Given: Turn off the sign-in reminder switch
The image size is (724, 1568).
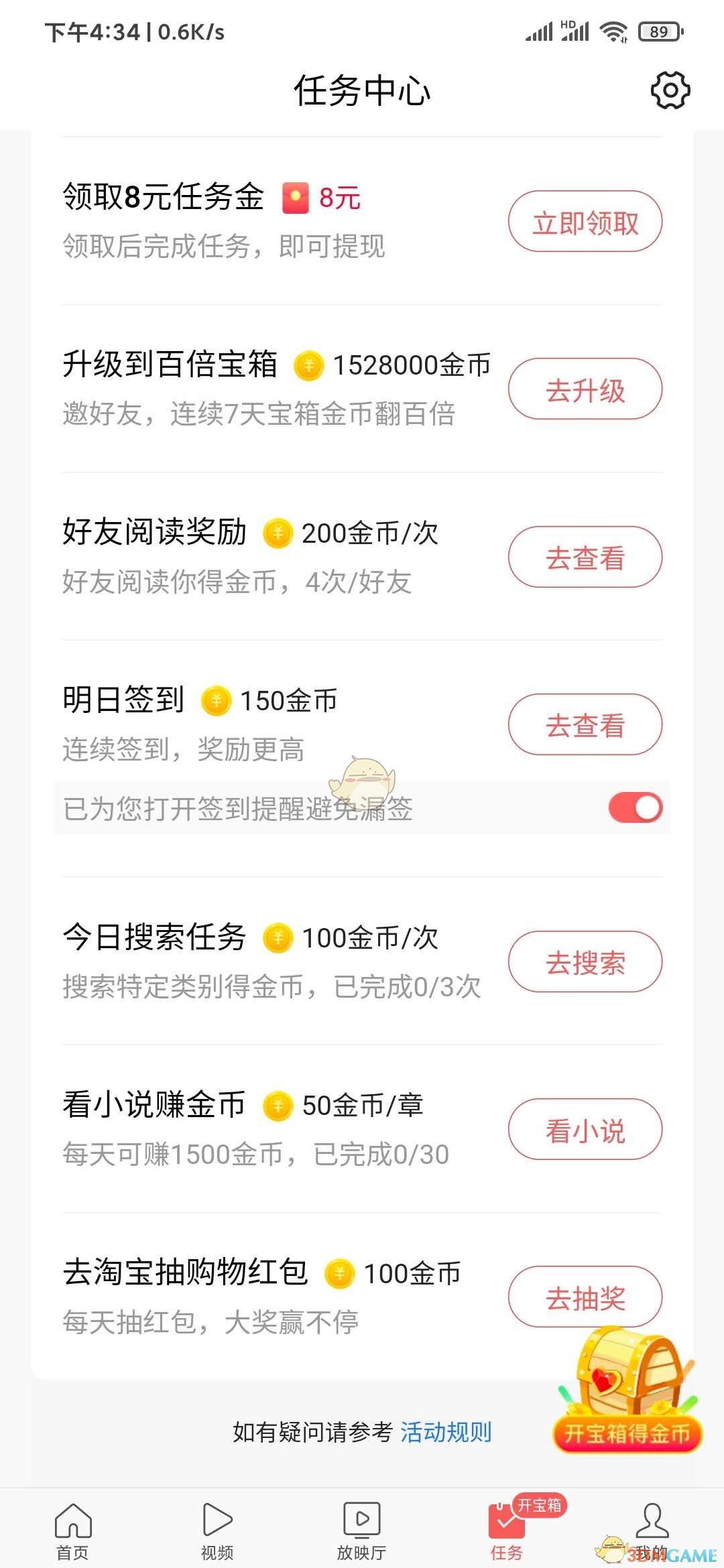Looking at the screenshot, I should coord(635,807).
